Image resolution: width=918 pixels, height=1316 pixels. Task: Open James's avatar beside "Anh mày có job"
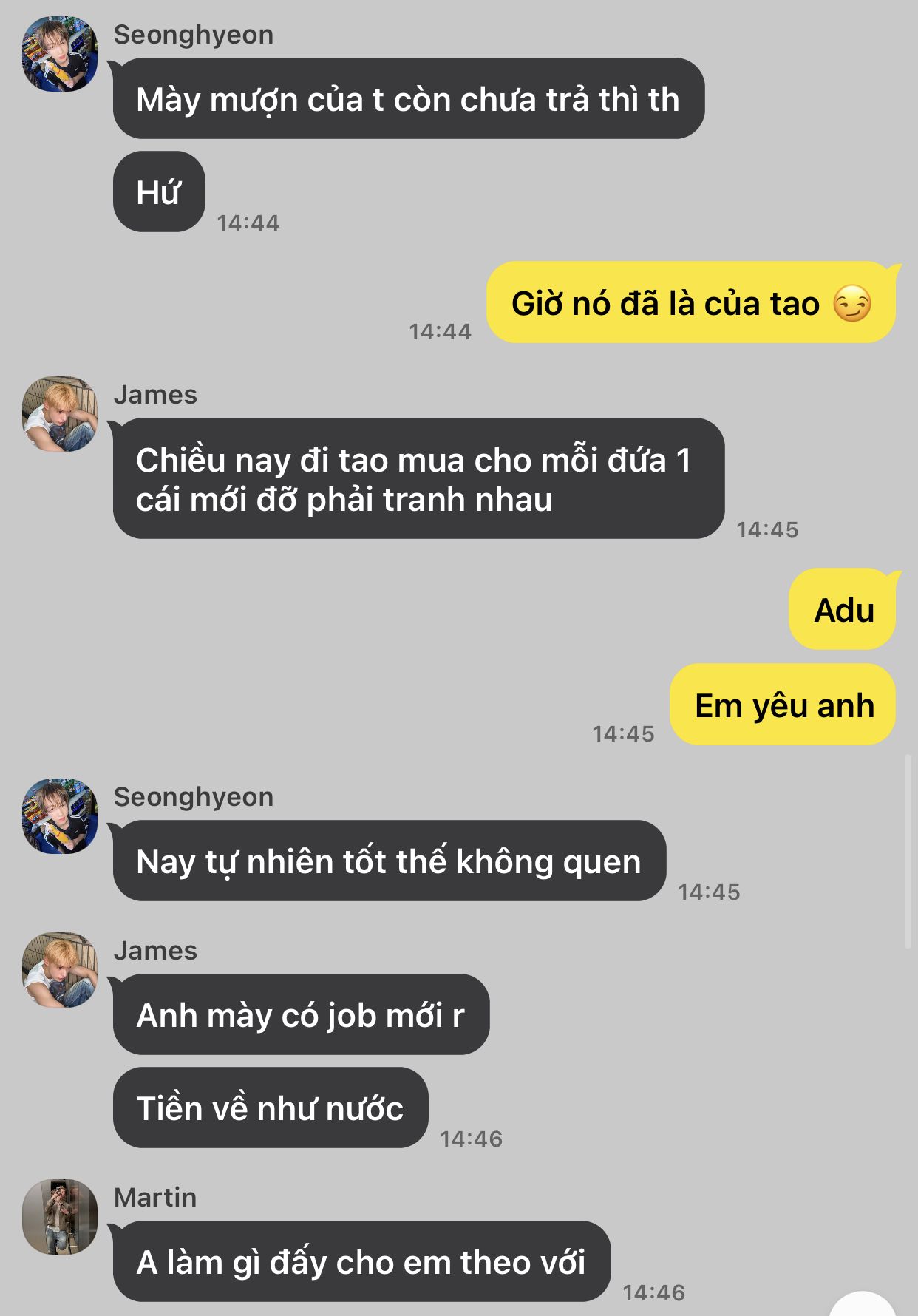[x=60, y=970]
